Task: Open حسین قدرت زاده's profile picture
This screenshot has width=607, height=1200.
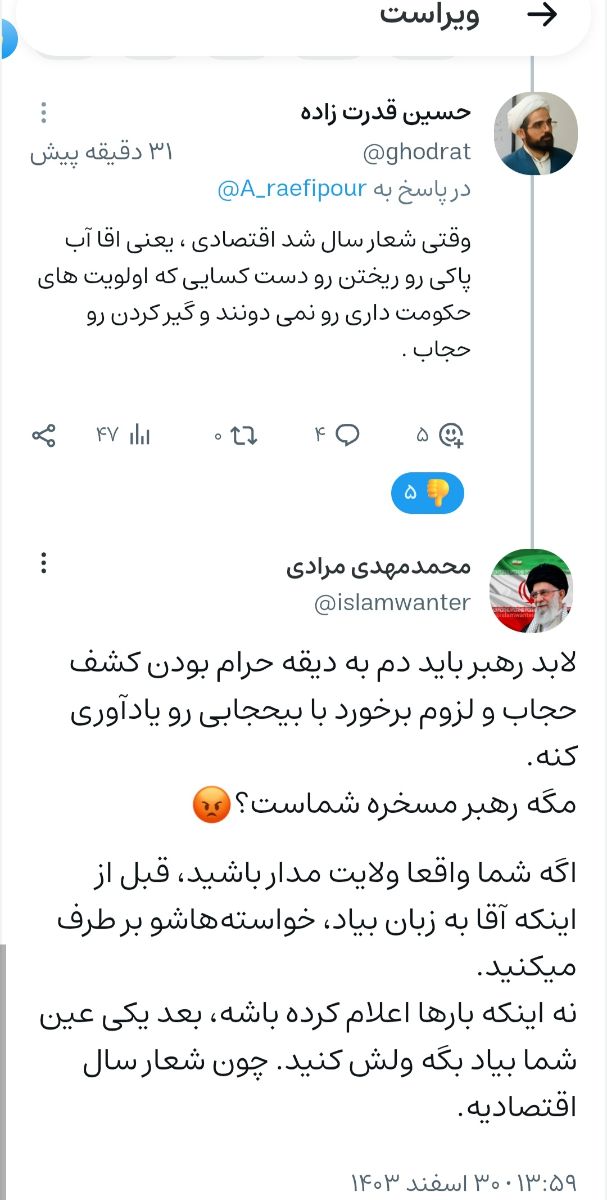Action: coord(536,133)
